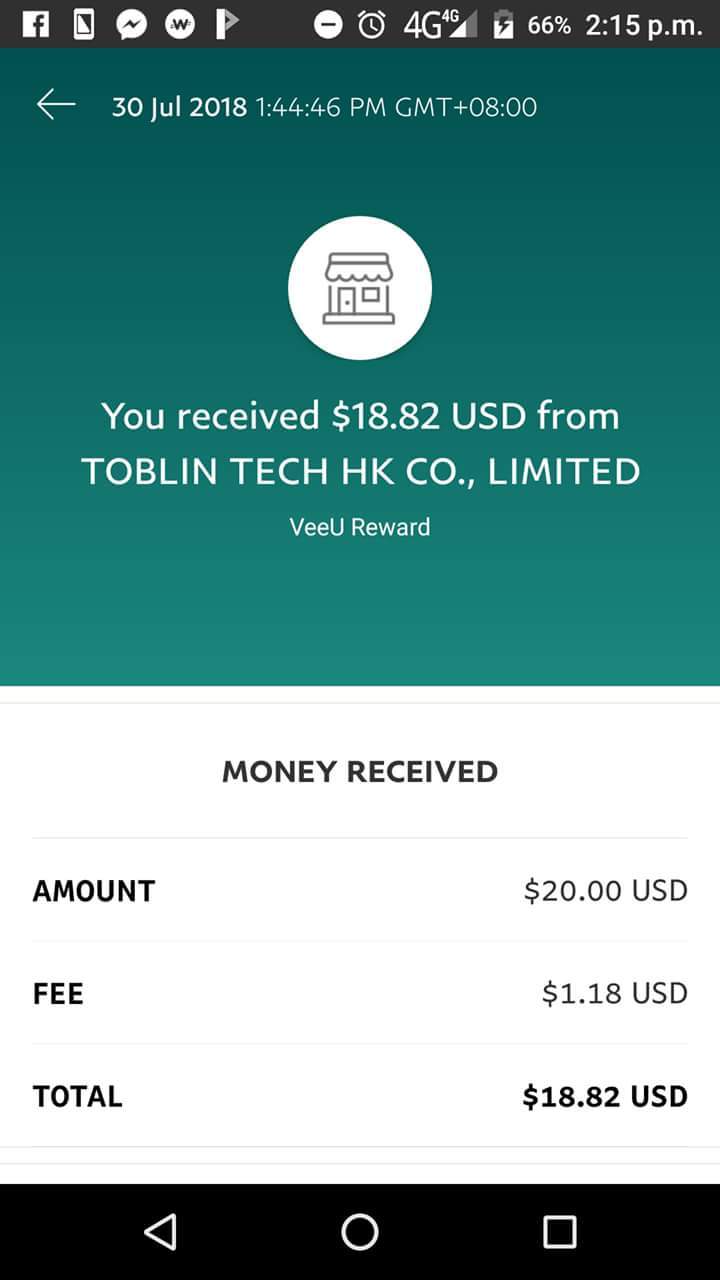Go to the home screen
Image resolution: width=720 pixels, height=1280 pixels.
click(x=360, y=1231)
